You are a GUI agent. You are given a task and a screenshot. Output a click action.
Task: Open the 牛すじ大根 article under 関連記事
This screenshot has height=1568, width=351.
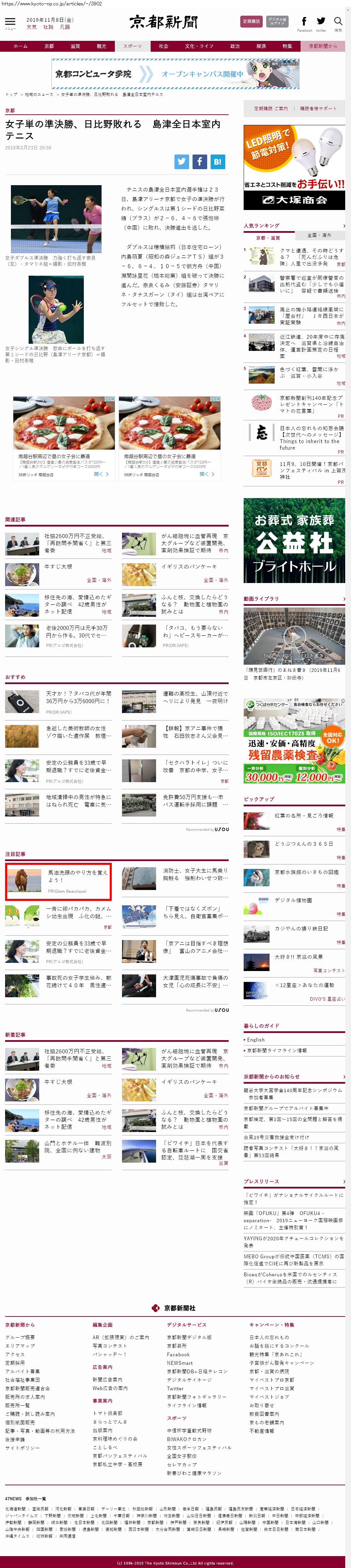(x=58, y=566)
